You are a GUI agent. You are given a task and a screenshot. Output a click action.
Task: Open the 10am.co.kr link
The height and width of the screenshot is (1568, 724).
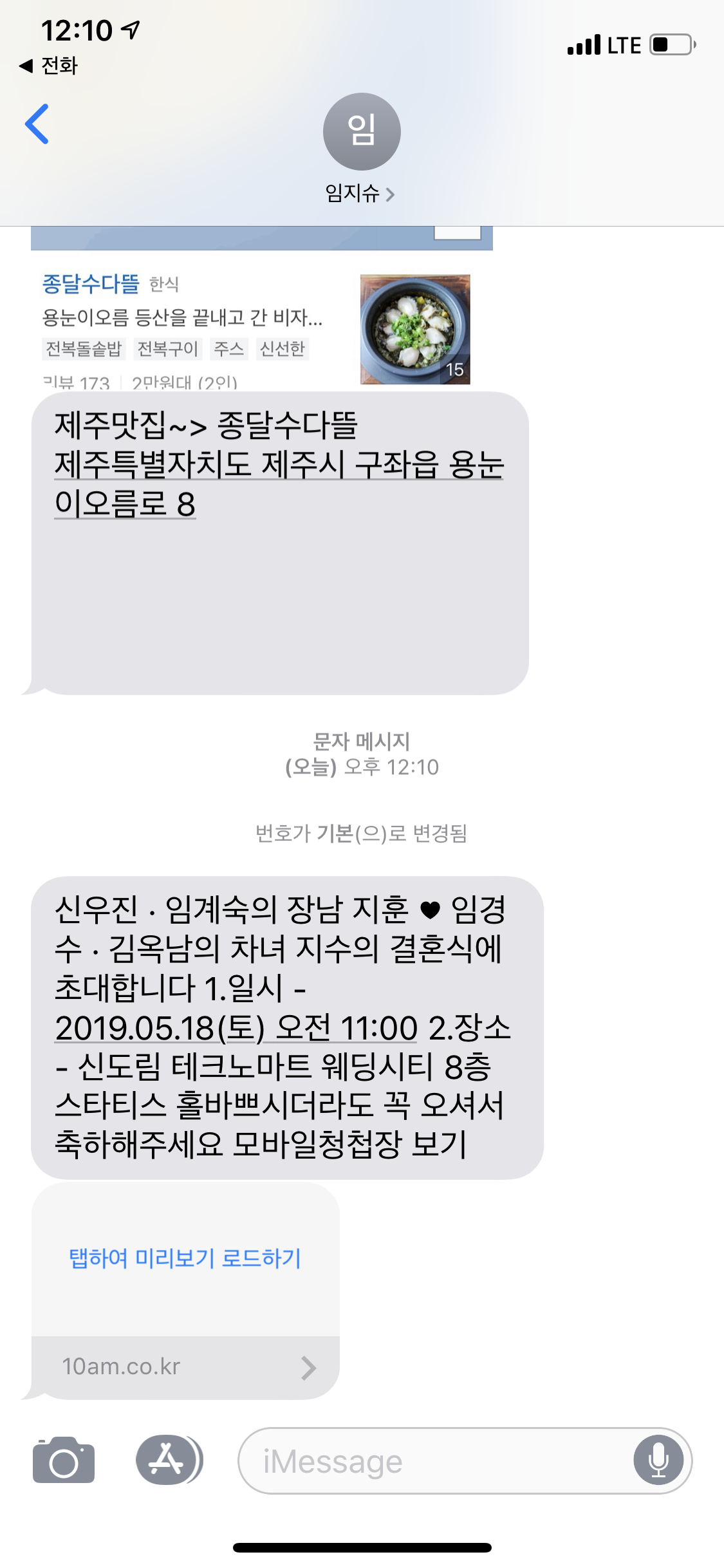pos(185,1367)
